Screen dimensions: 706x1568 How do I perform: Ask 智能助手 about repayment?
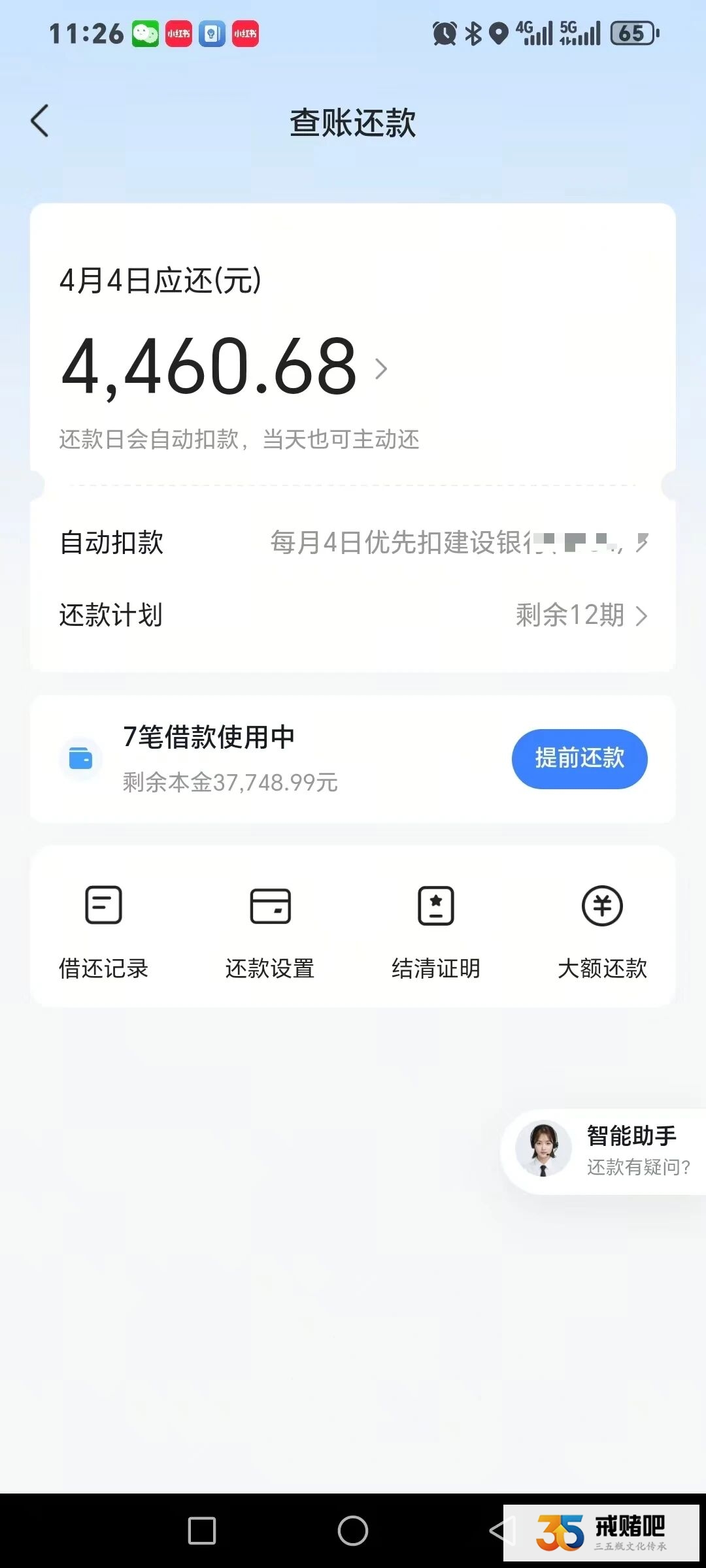pos(608,1151)
